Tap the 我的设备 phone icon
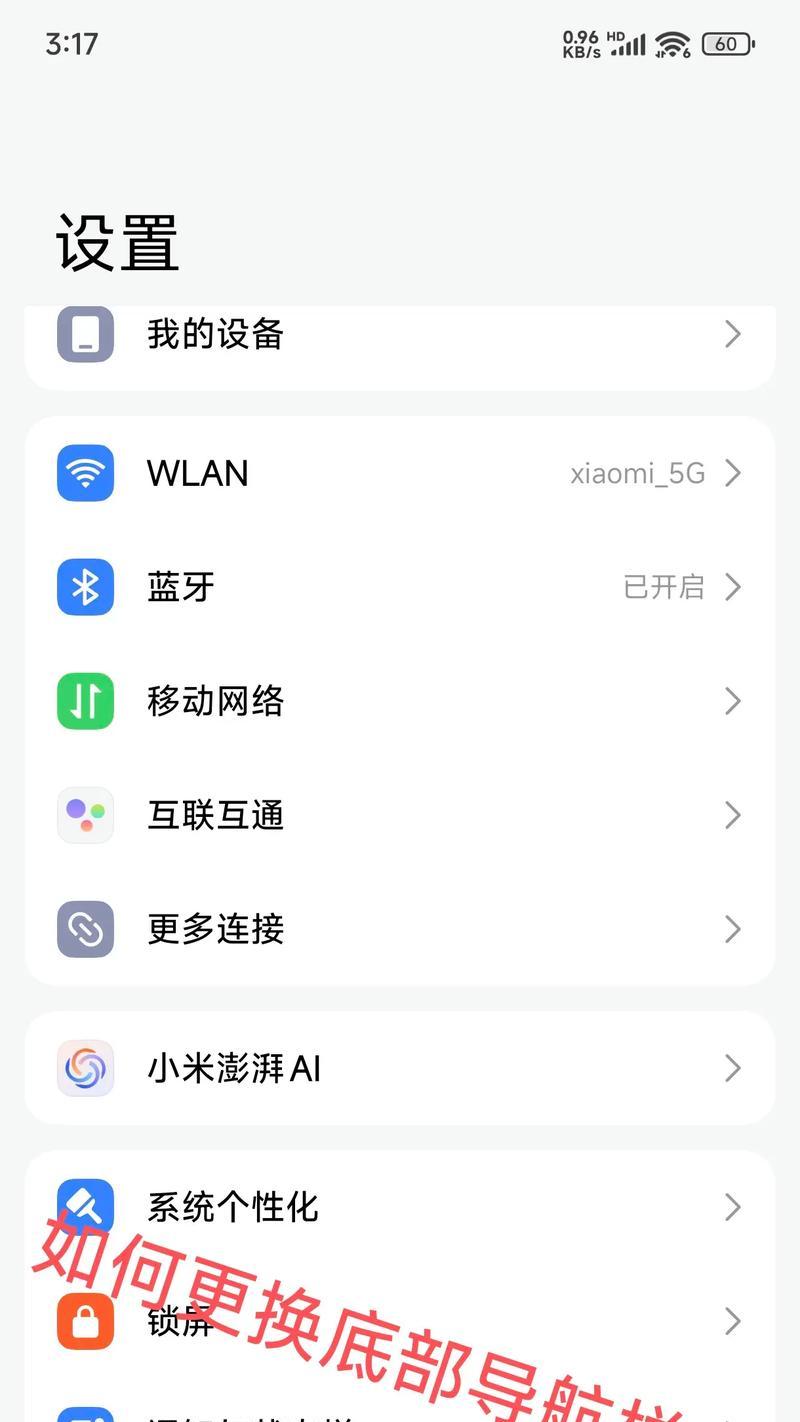Screen dimensions: 800x1422 (x=85, y=335)
